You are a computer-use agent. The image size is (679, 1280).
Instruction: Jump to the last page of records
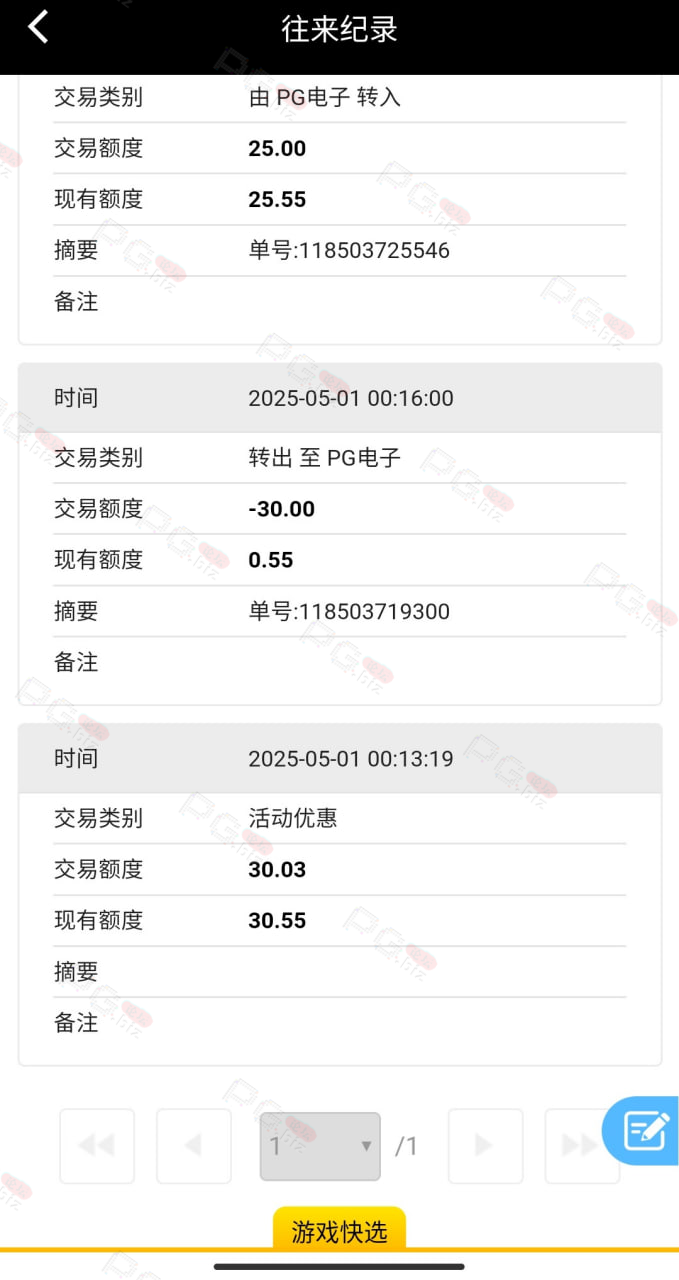[x=580, y=1146]
